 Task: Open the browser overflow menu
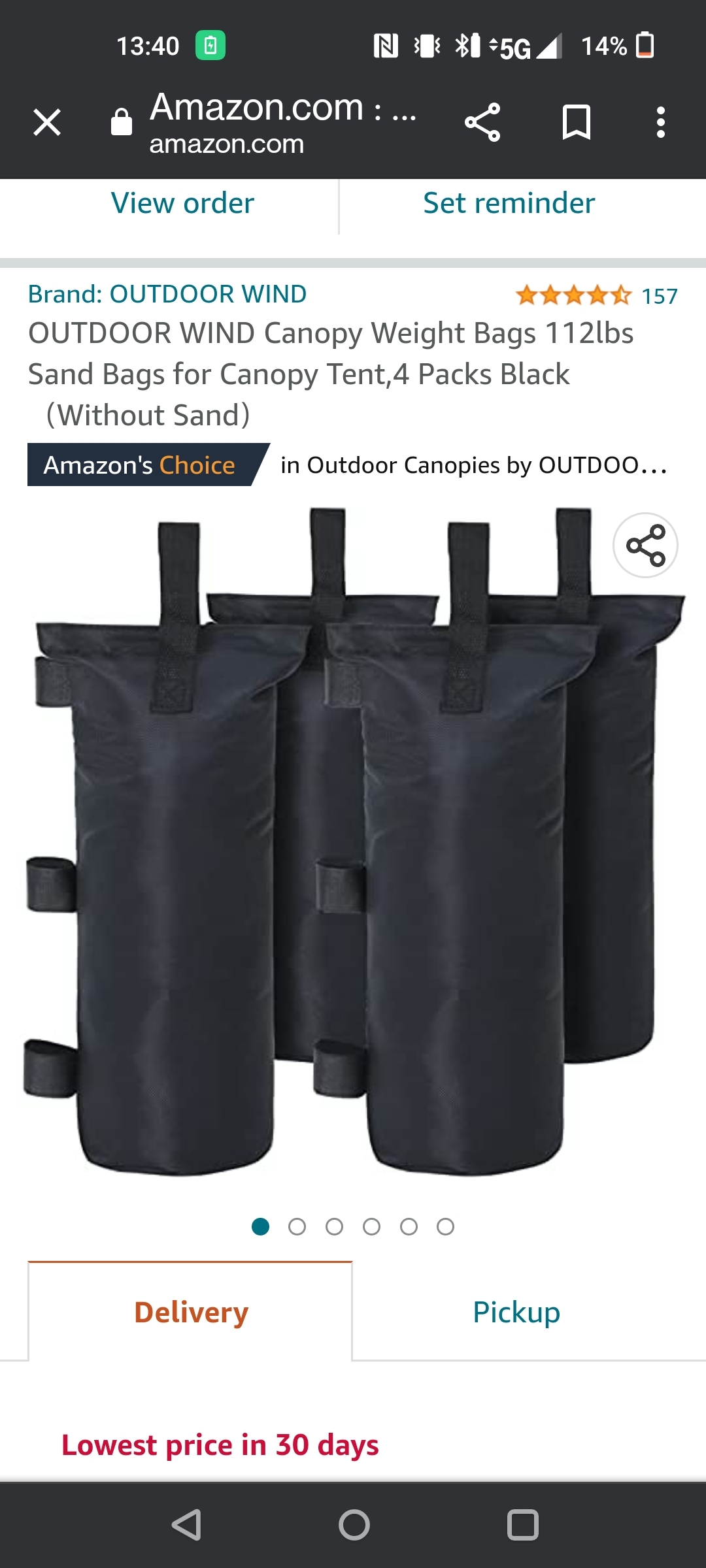661,122
